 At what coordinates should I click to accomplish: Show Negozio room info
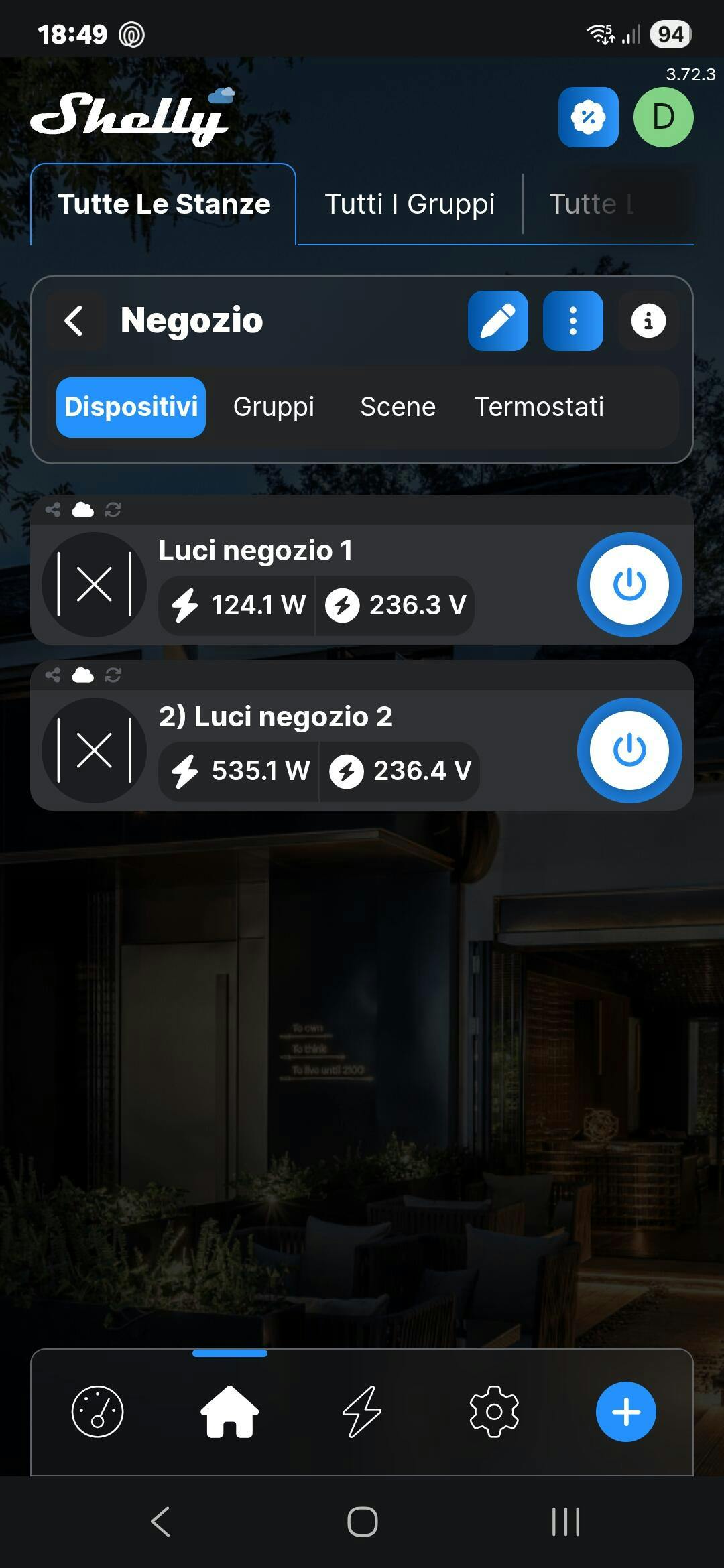pos(648,320)
